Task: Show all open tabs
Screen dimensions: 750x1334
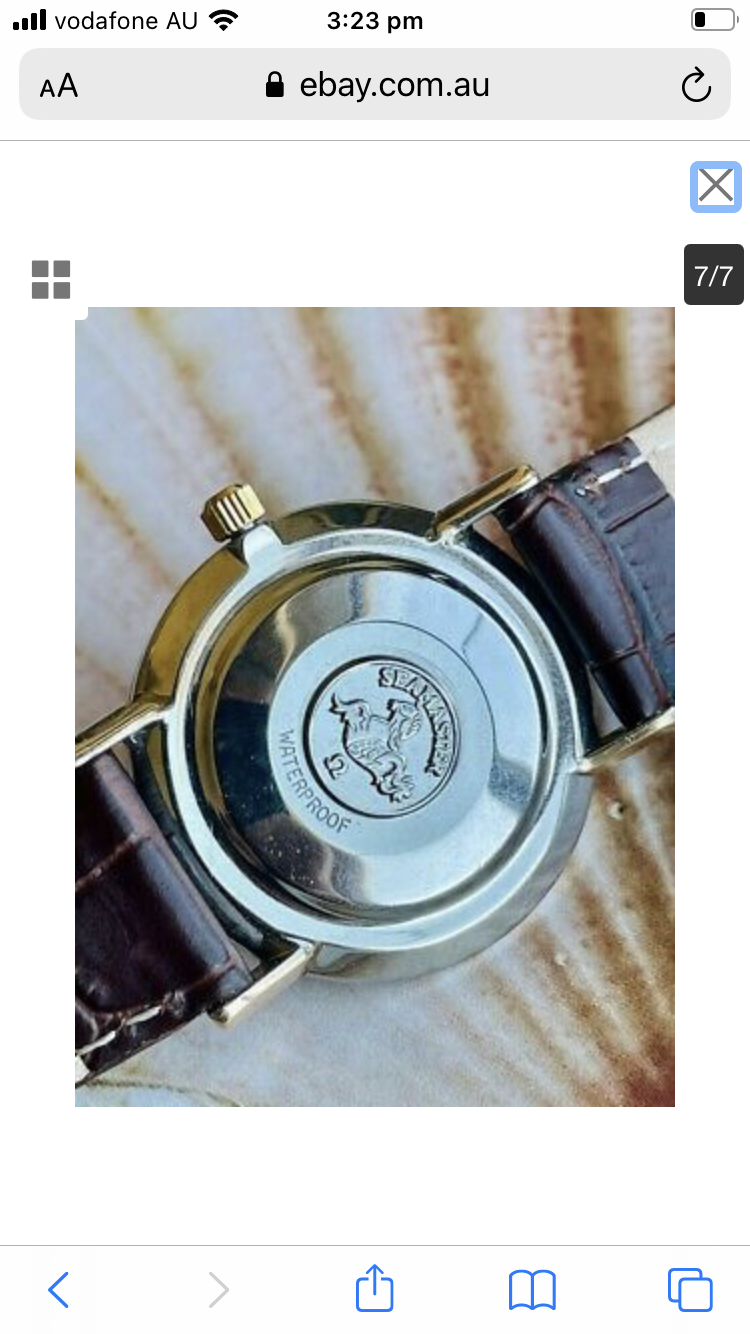Action: click(690, 1290)
